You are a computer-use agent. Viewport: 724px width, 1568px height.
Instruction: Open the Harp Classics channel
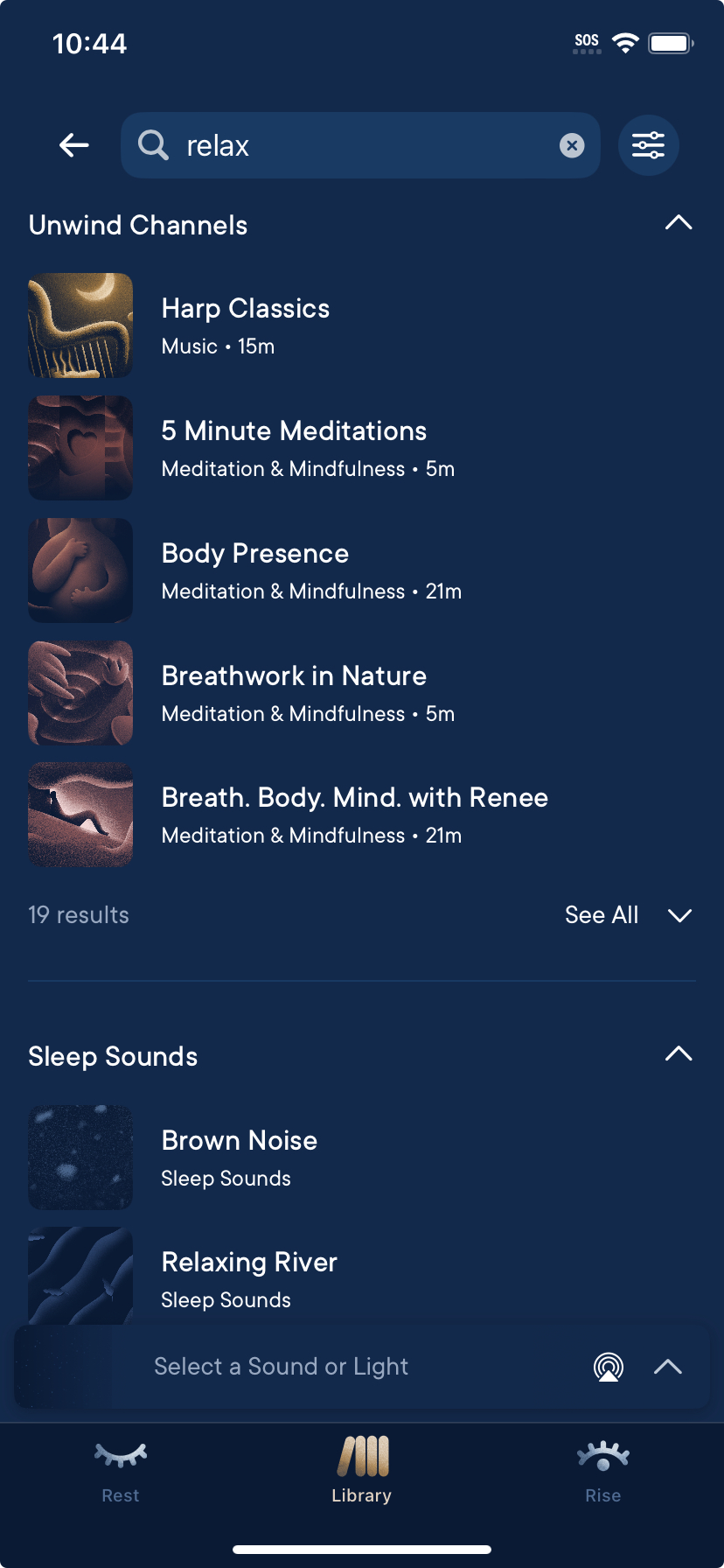tap(245, 325)
